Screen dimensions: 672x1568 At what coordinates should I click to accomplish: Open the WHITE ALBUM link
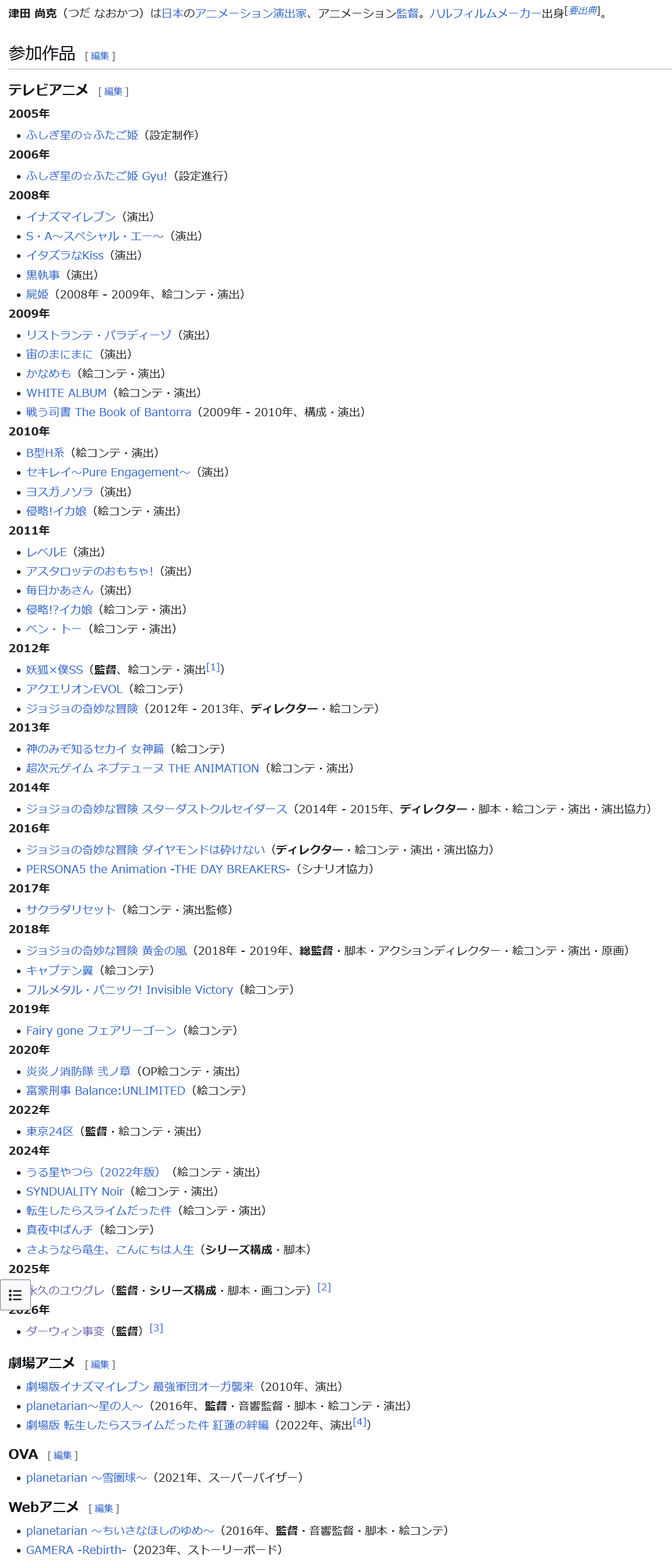click(x=66, y=393)
